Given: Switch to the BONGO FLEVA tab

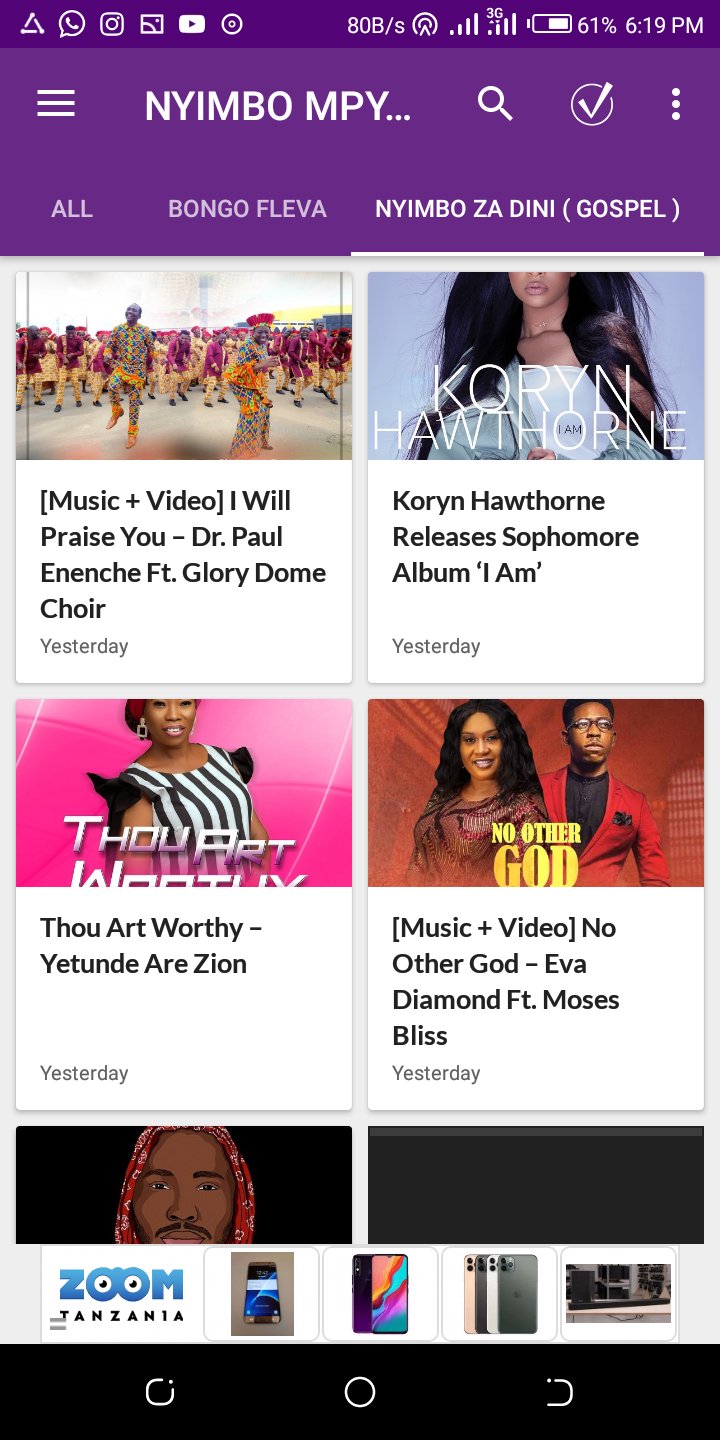Looking at the screenshot, I should [246, 209].
